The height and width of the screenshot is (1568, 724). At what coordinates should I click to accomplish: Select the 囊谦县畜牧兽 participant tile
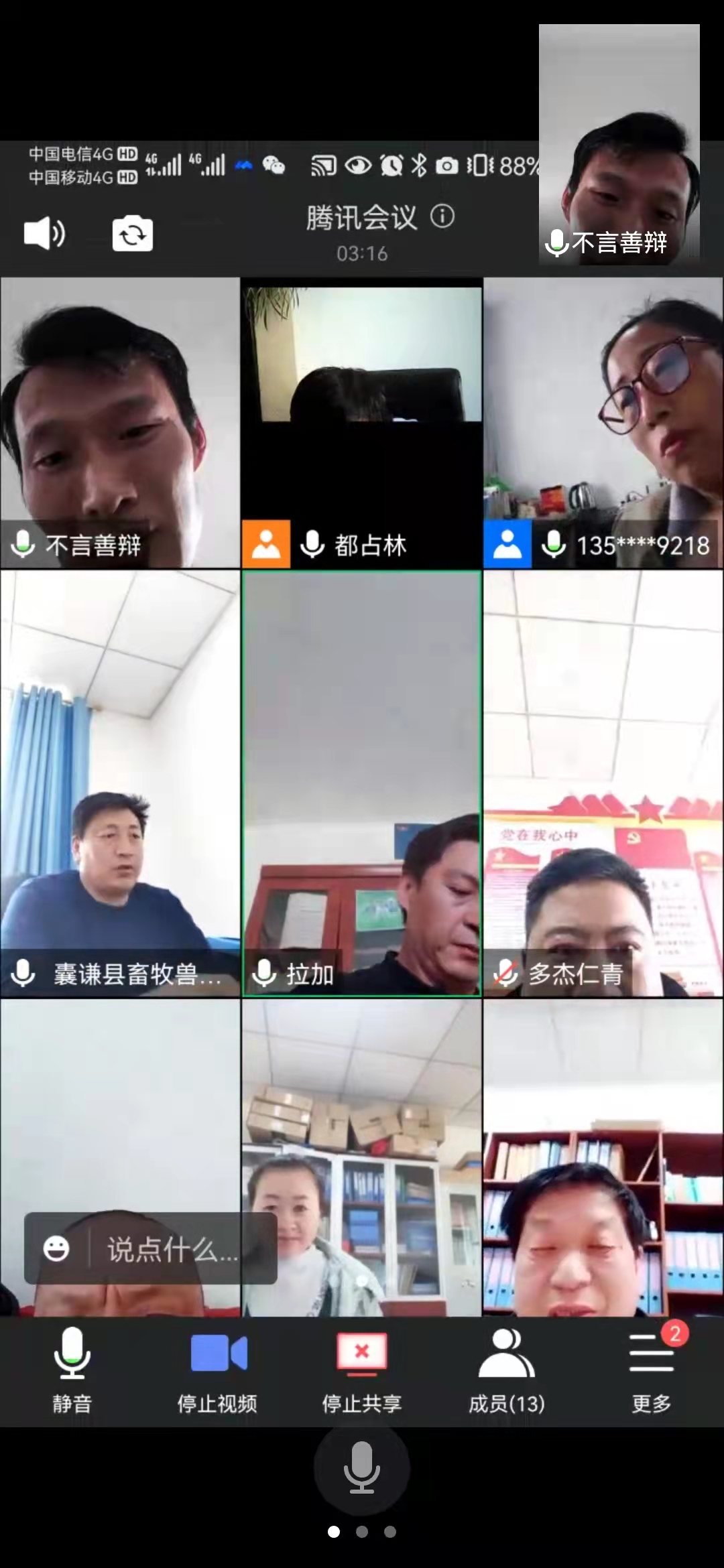(x=121, y=783)
